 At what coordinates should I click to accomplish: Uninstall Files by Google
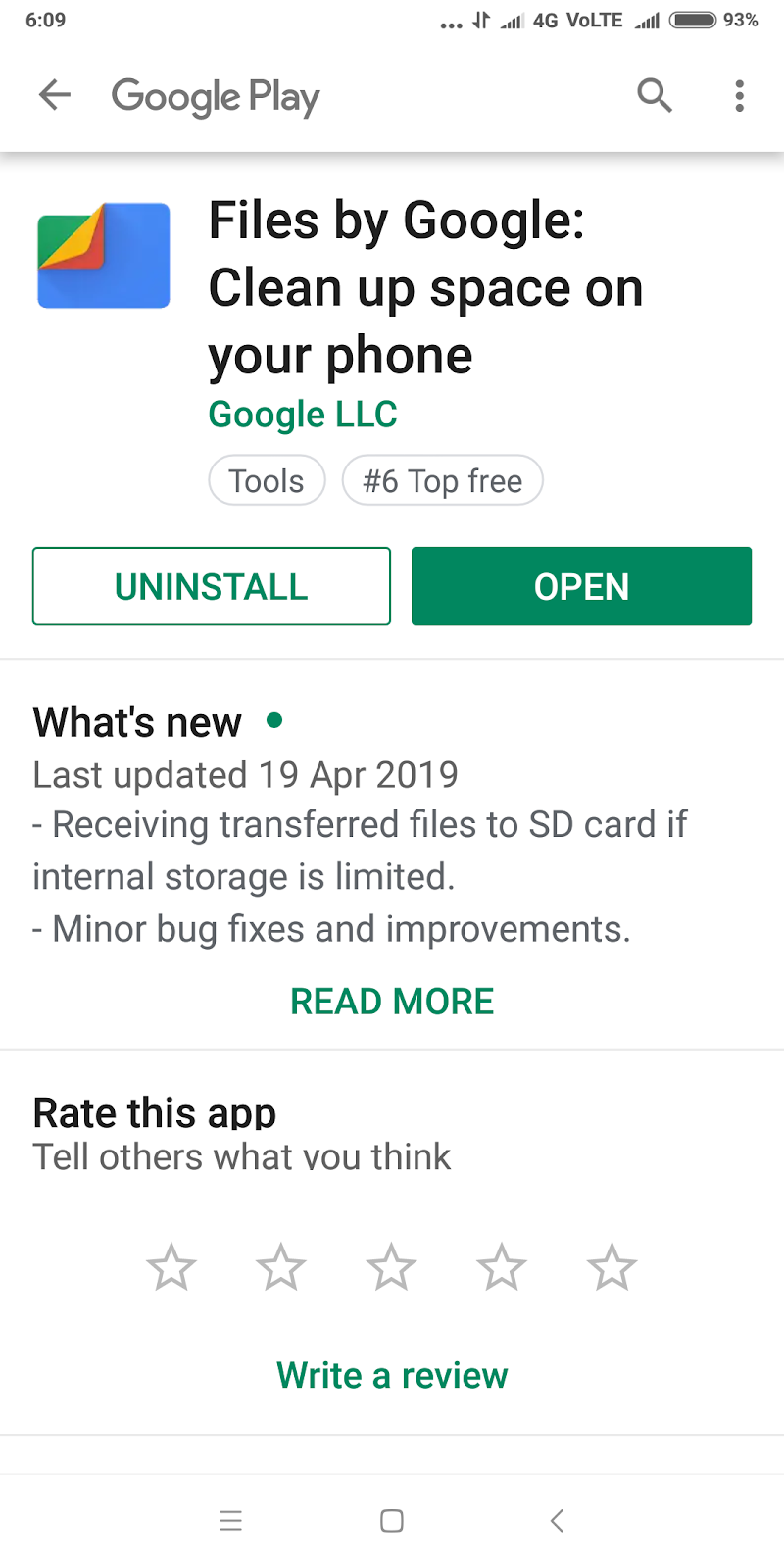(x=212, y=586)
